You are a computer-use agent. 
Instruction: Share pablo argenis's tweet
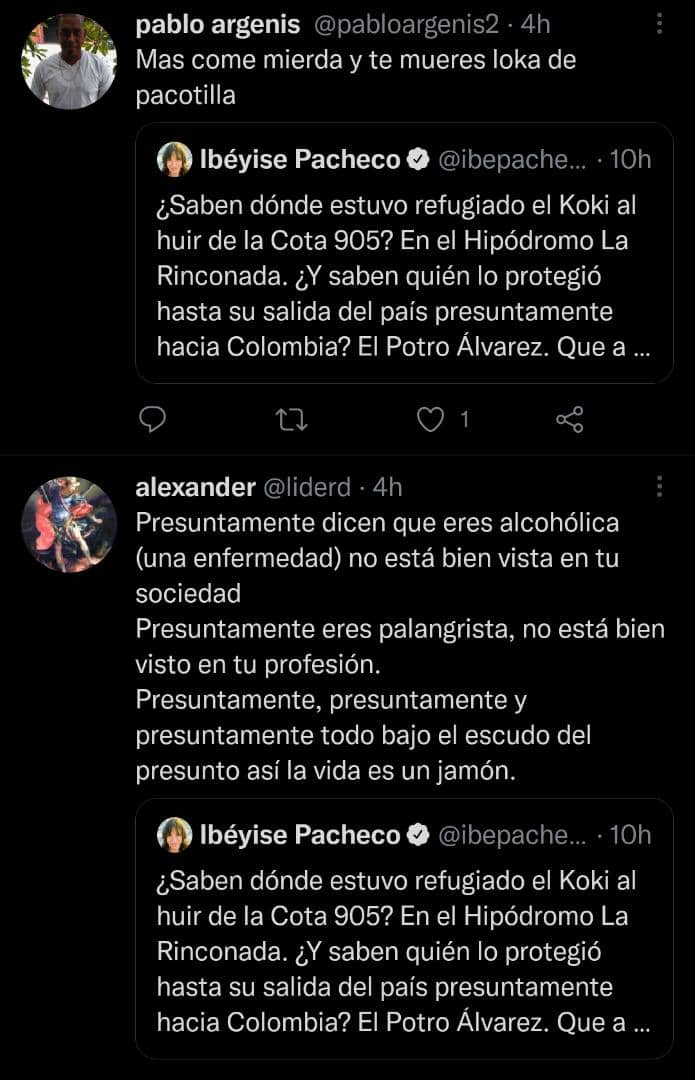(x=569, y=420)
